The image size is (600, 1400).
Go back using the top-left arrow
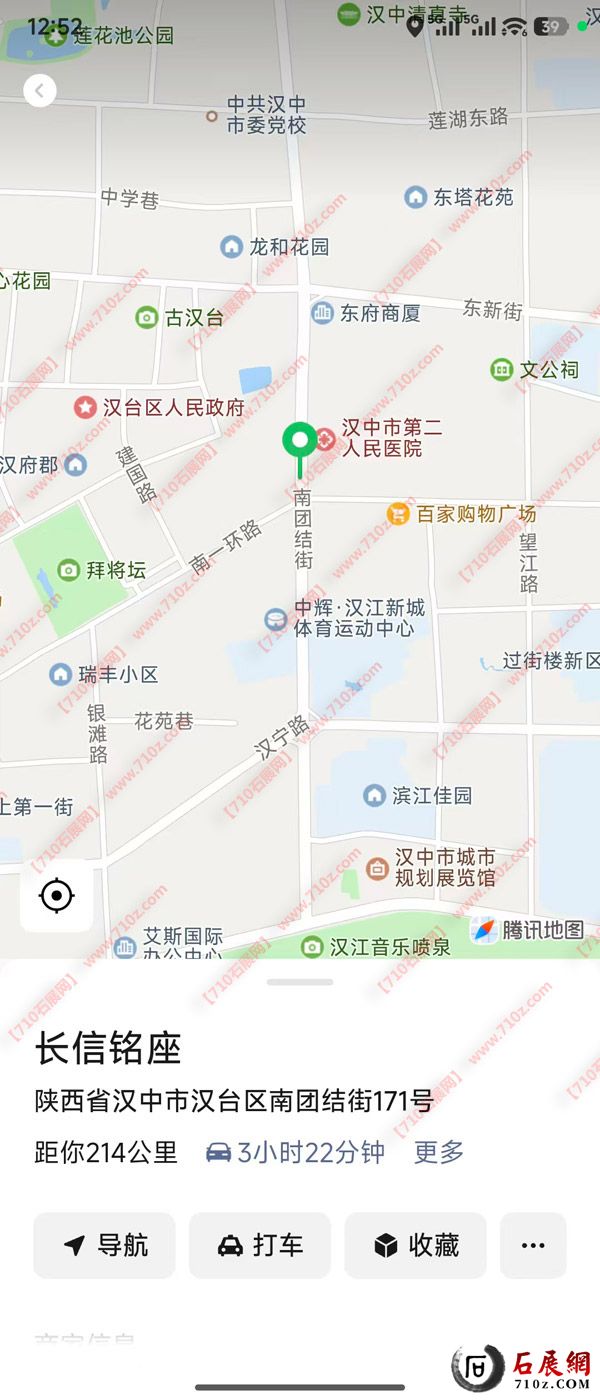pos(39,91)
